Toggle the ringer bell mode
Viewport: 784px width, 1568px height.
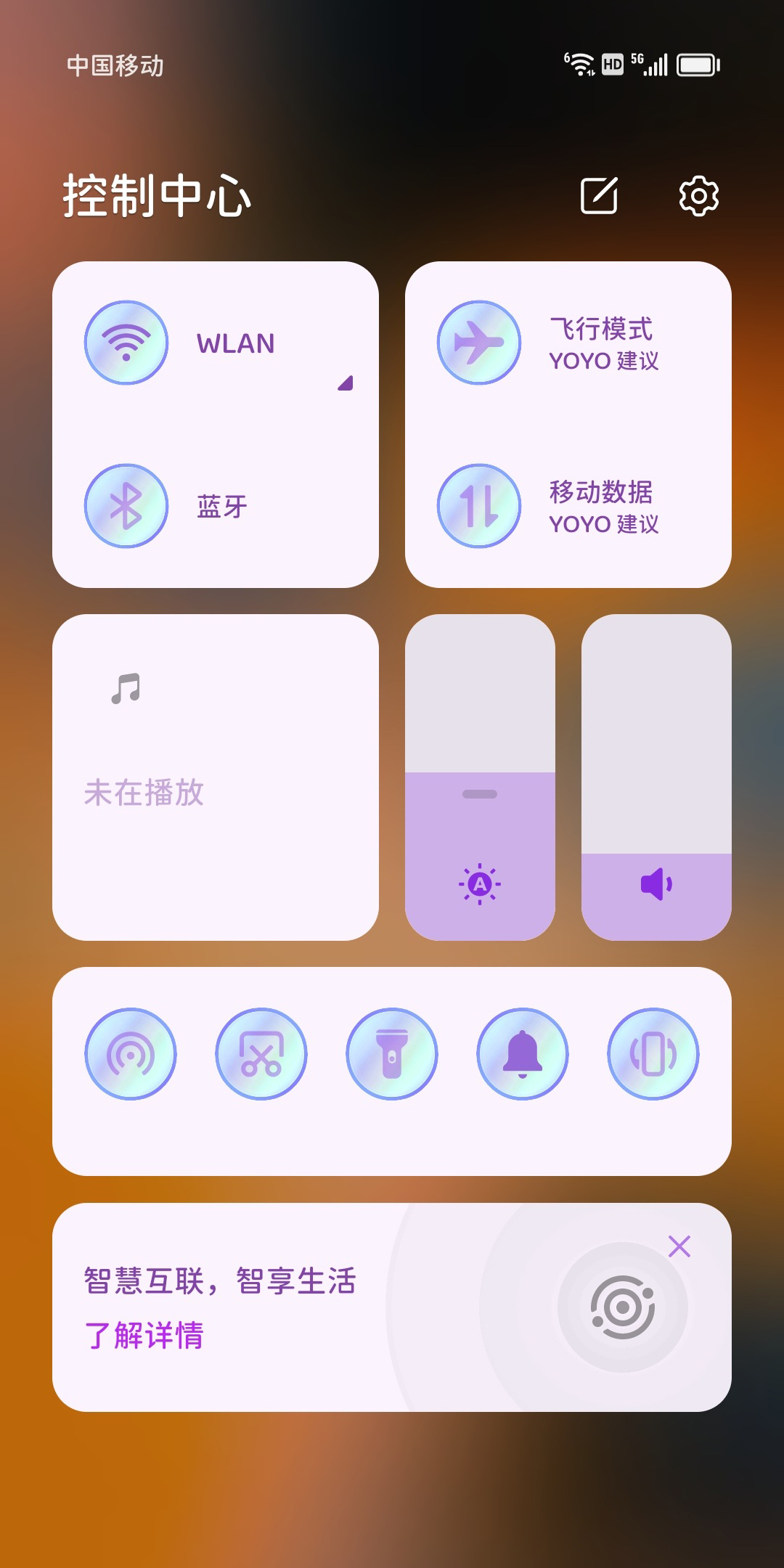point(523,1054)
